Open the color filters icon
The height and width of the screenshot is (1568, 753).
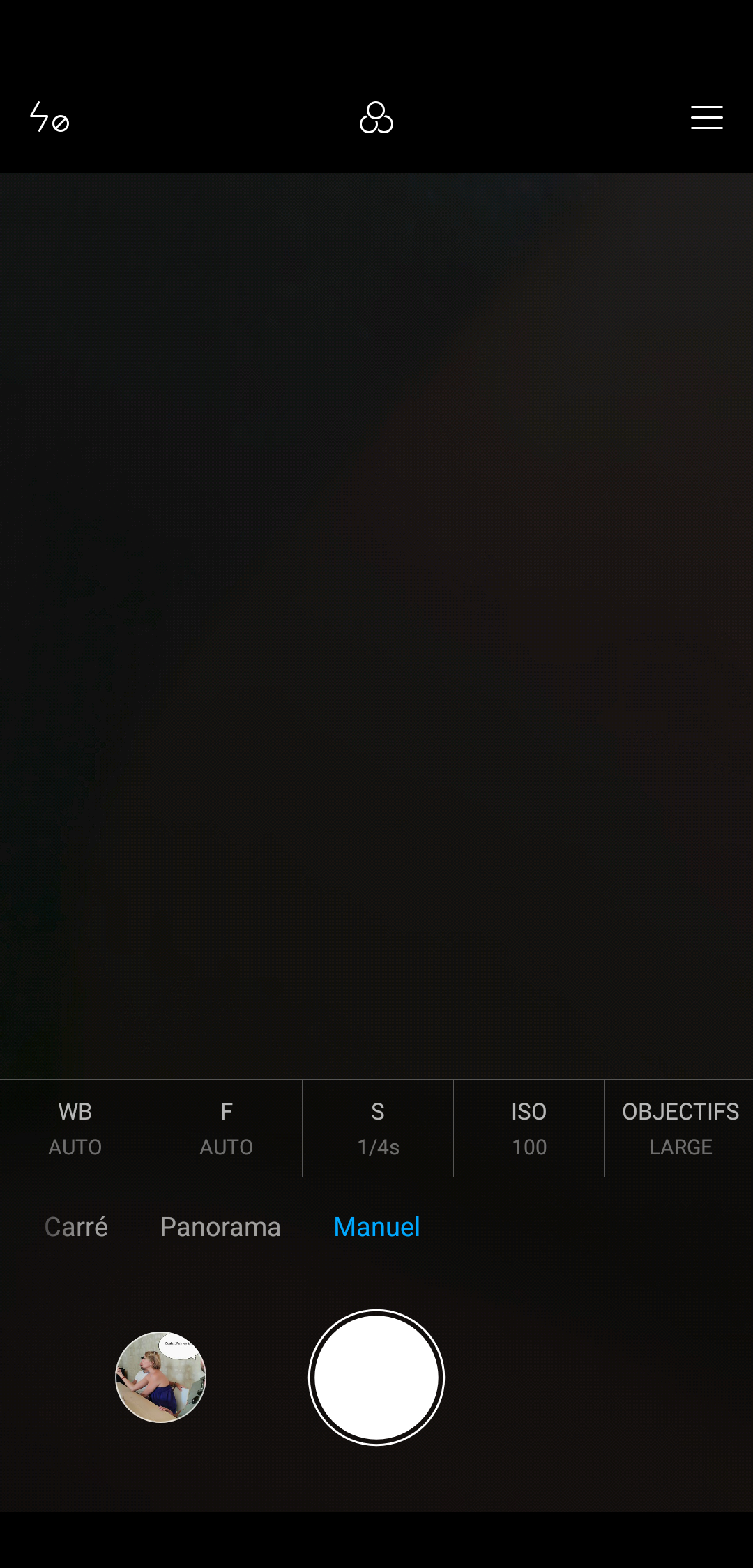[x=376, y=117]
